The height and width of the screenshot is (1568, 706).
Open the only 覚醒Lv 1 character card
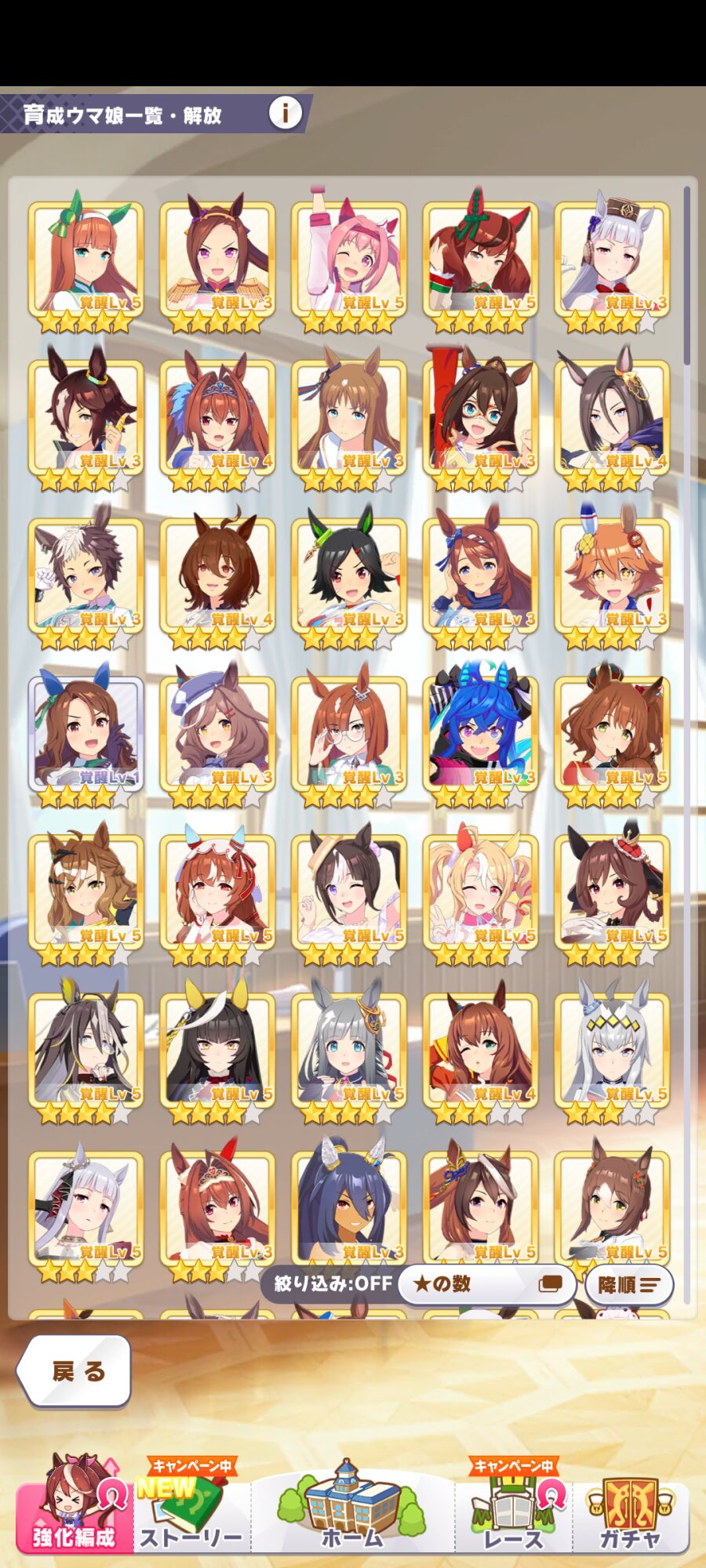[86, 735]
